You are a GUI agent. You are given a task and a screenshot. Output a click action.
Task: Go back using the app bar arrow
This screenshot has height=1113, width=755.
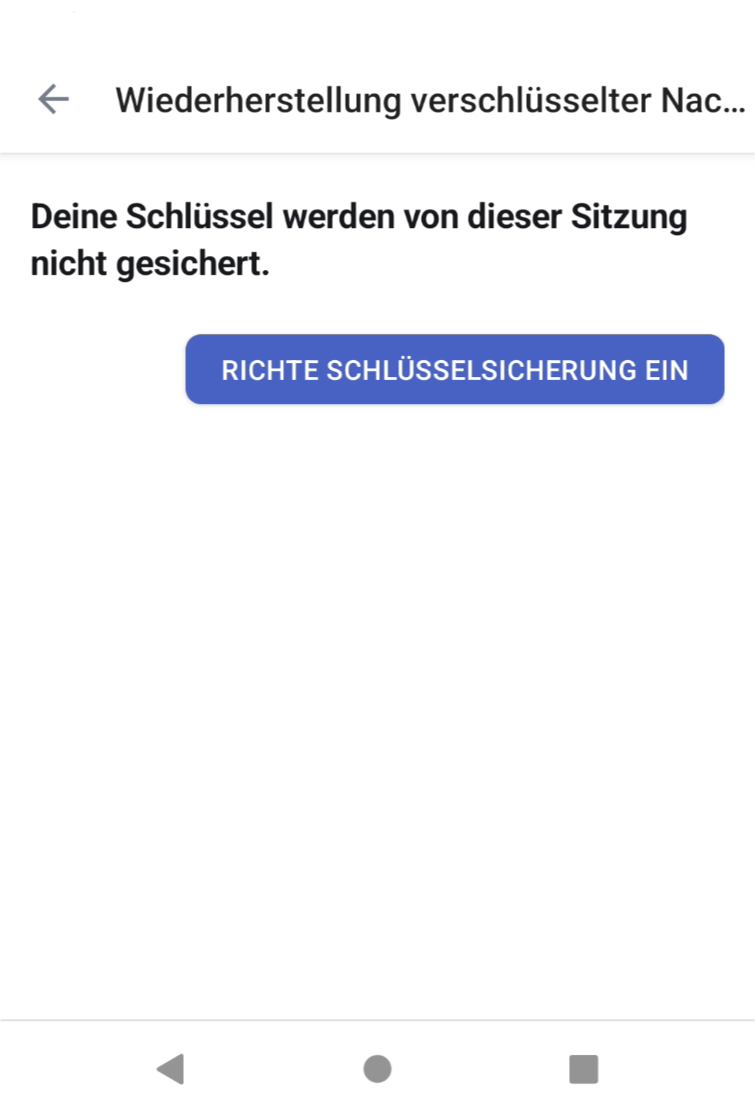tap(53, 99)
